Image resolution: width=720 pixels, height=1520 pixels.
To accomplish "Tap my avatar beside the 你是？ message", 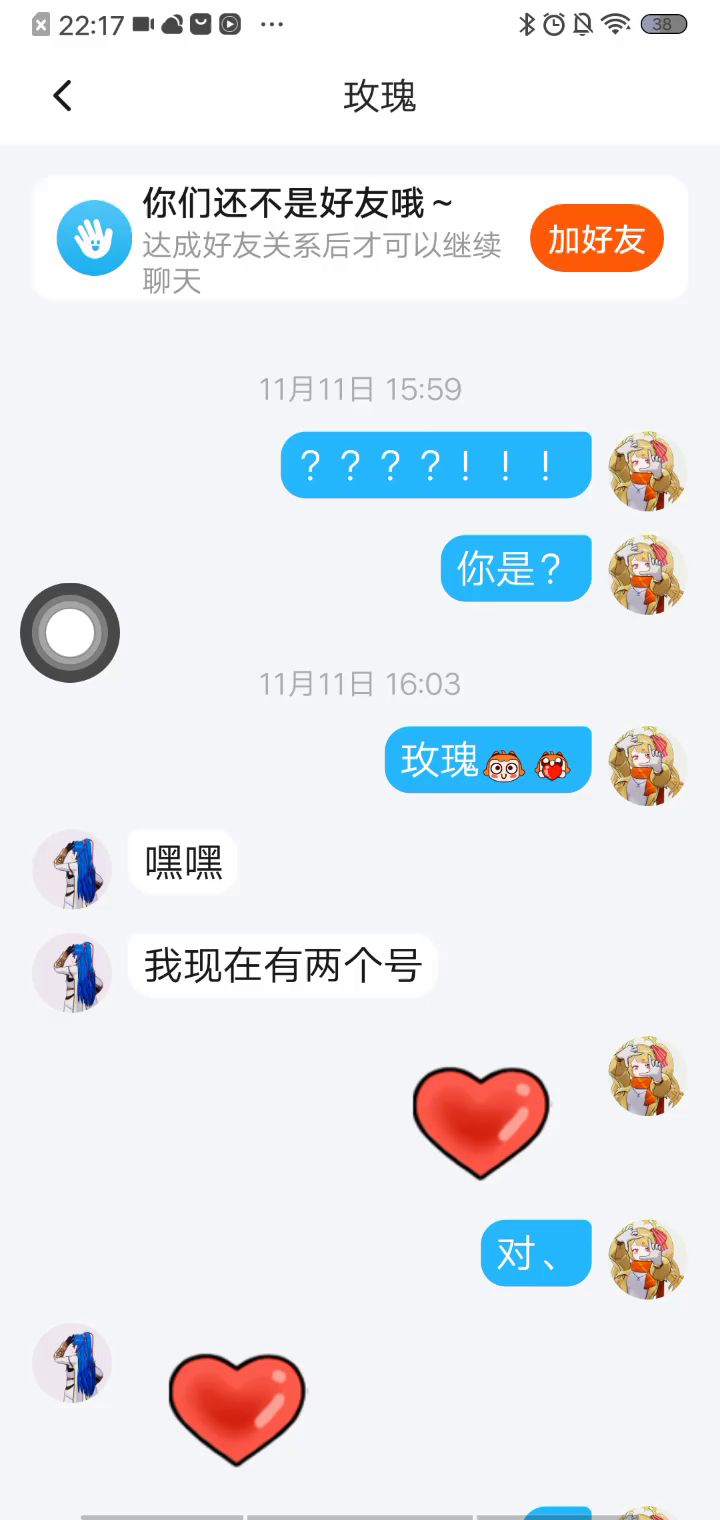I will [x=648, y=573].
